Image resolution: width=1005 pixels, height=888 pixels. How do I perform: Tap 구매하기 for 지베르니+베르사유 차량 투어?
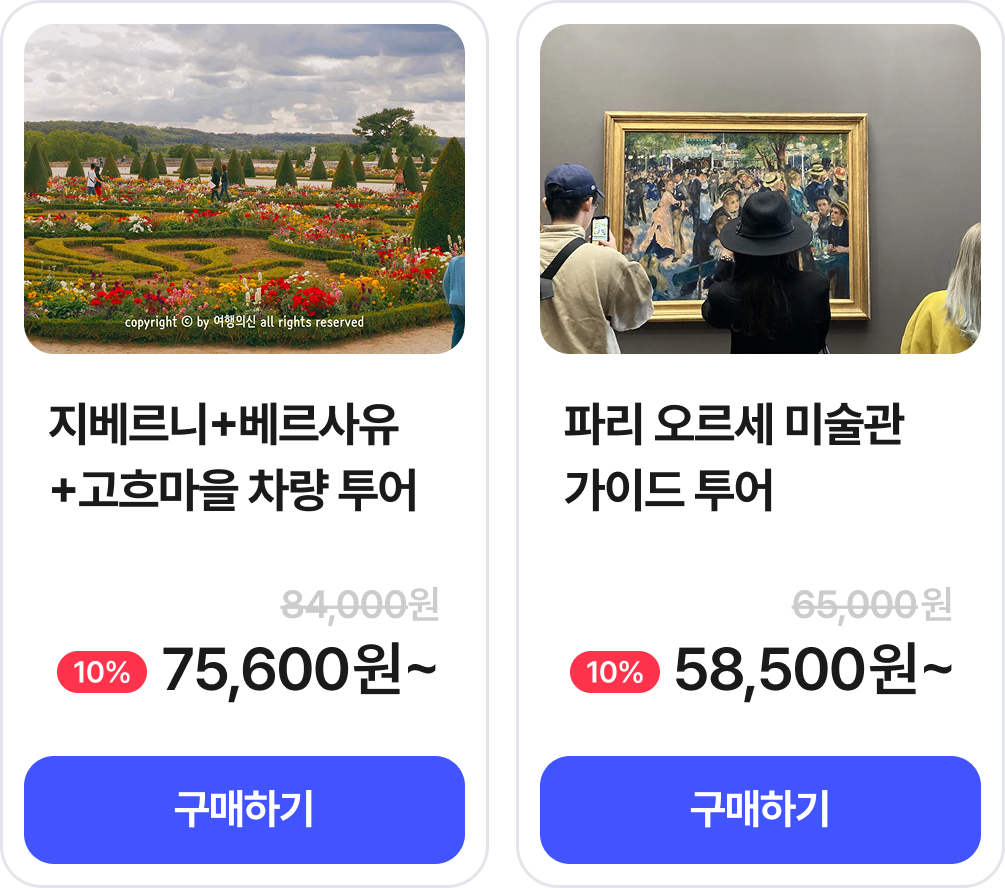coord(244,809)
